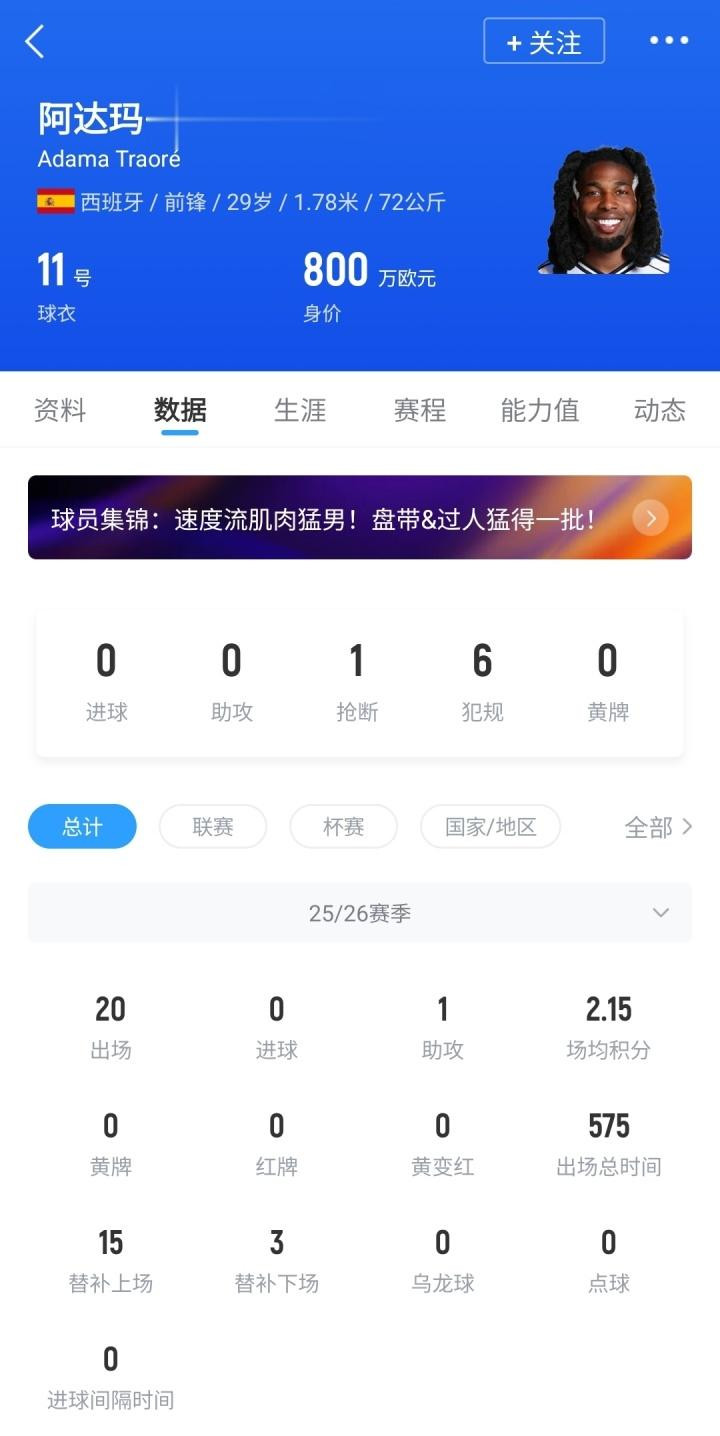
Task: Switch to the 能力值 tab
Action: click(x=540, y=410)
